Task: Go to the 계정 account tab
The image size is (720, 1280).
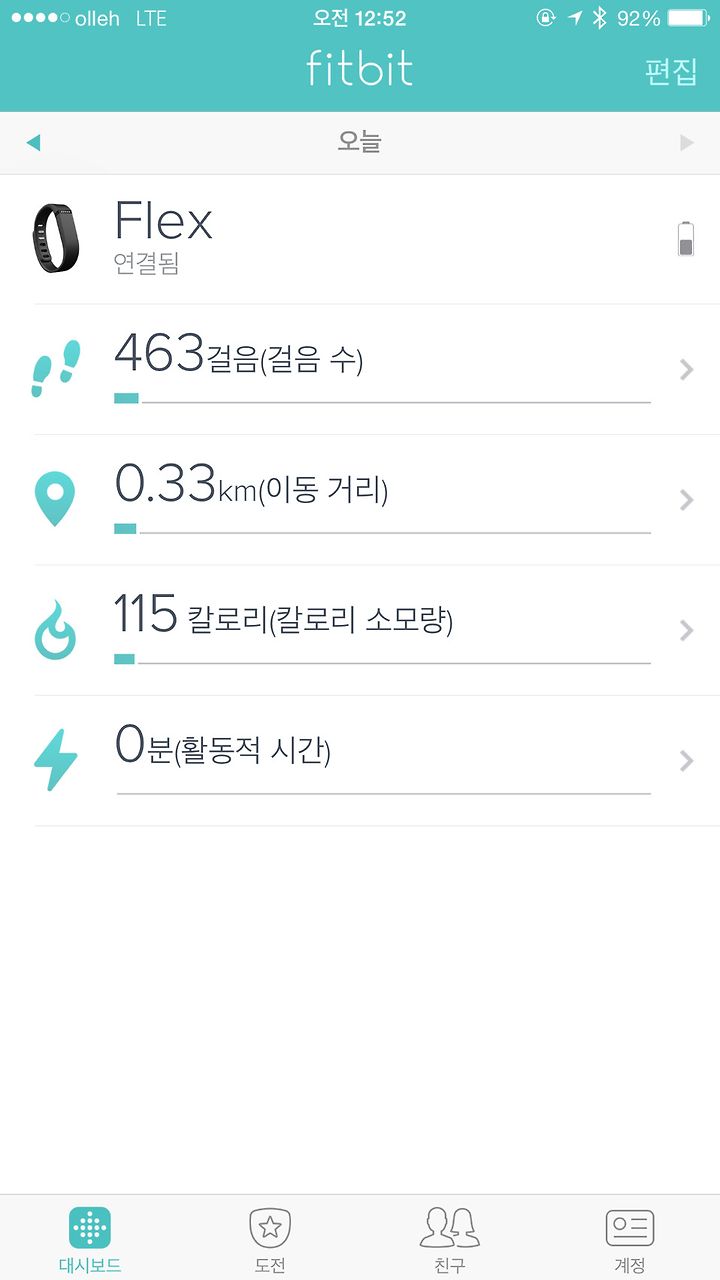Action: tap(630, 1238)
